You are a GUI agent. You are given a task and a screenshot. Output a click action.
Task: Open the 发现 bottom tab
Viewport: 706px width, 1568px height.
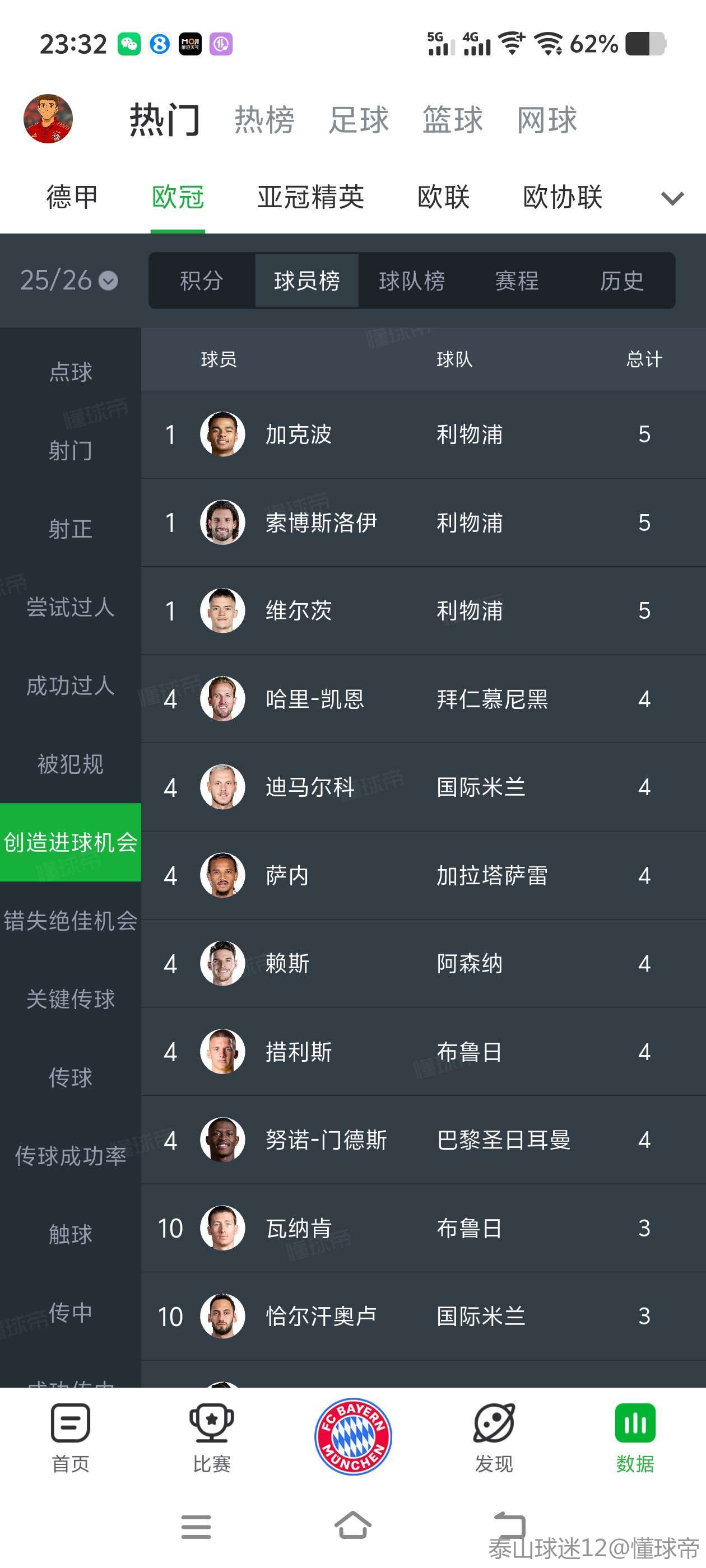(494, 1438)
